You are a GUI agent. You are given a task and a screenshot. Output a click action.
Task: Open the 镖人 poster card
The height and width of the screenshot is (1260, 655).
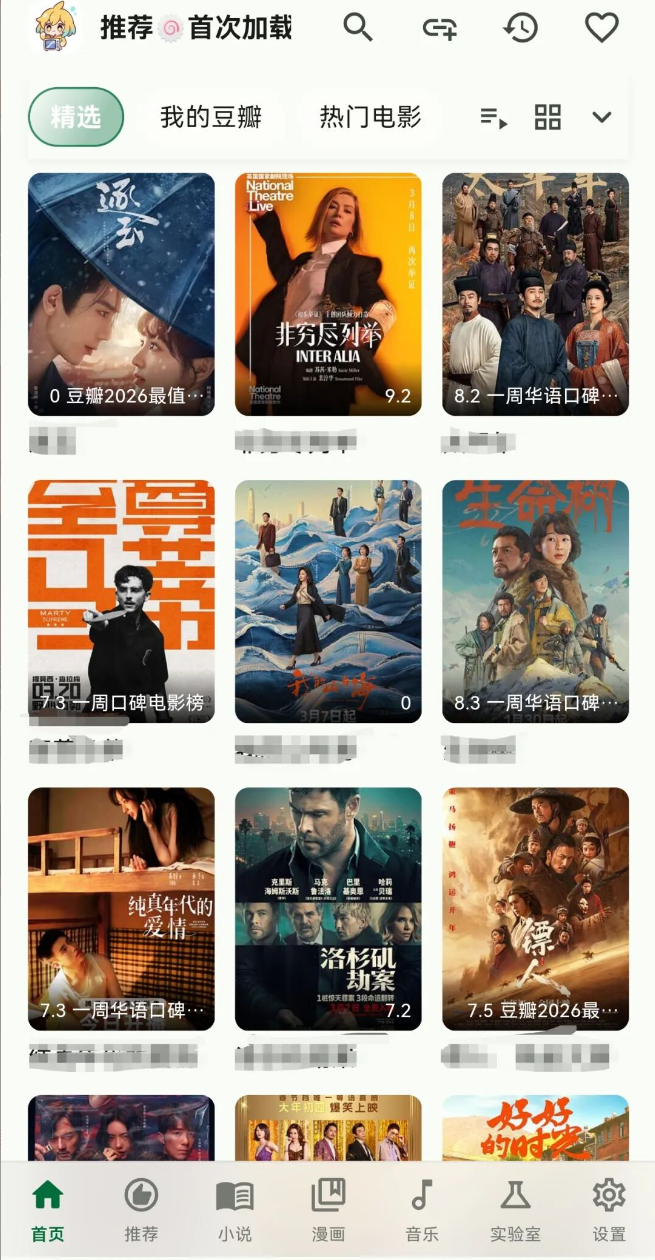point(535,908)
